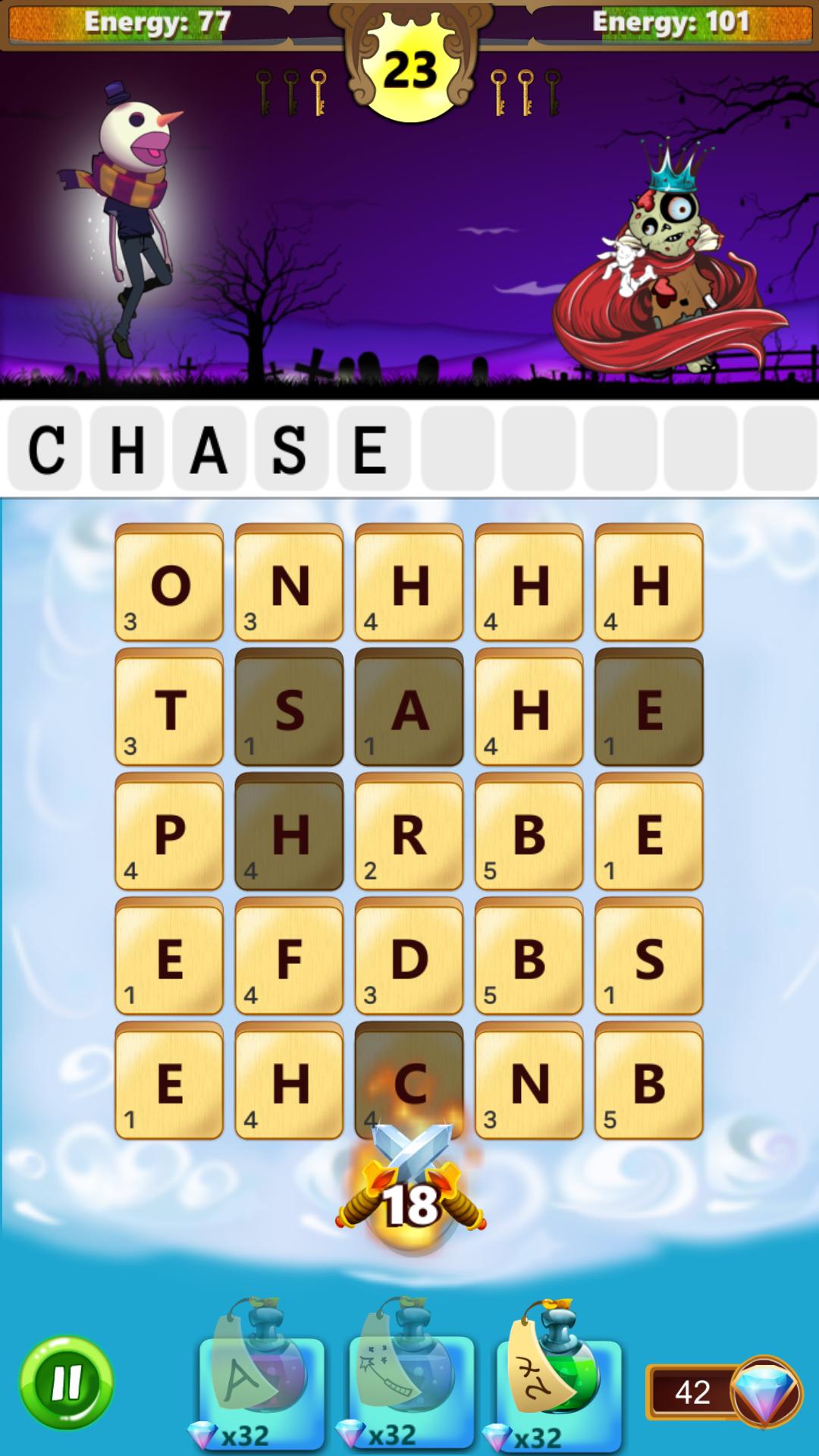Image resolution: width=819 pixels, height=1456 pixels.
Task: Pick the P letter tile
Action: pyautogui.click(x=169, y=831)
